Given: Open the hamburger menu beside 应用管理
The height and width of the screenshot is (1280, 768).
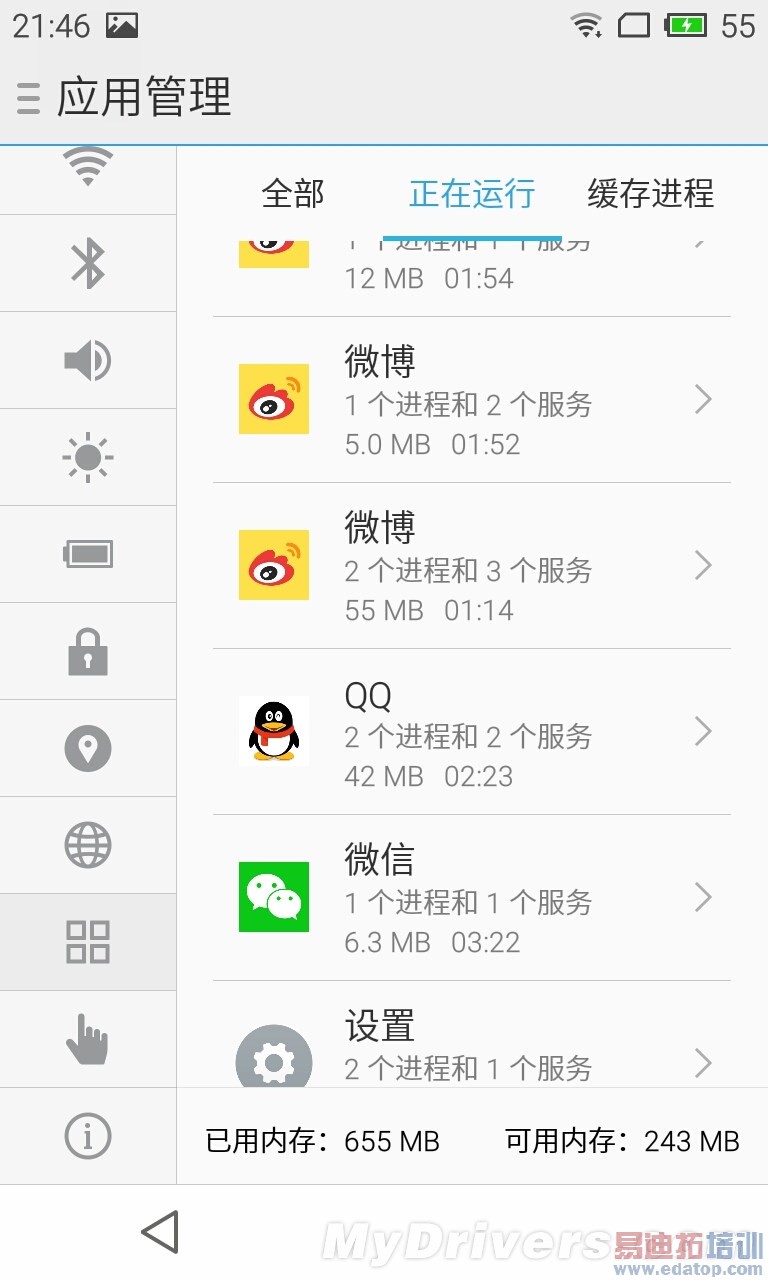Looking at the screenshot, I should pyautogui.click(x=28, y=99).
